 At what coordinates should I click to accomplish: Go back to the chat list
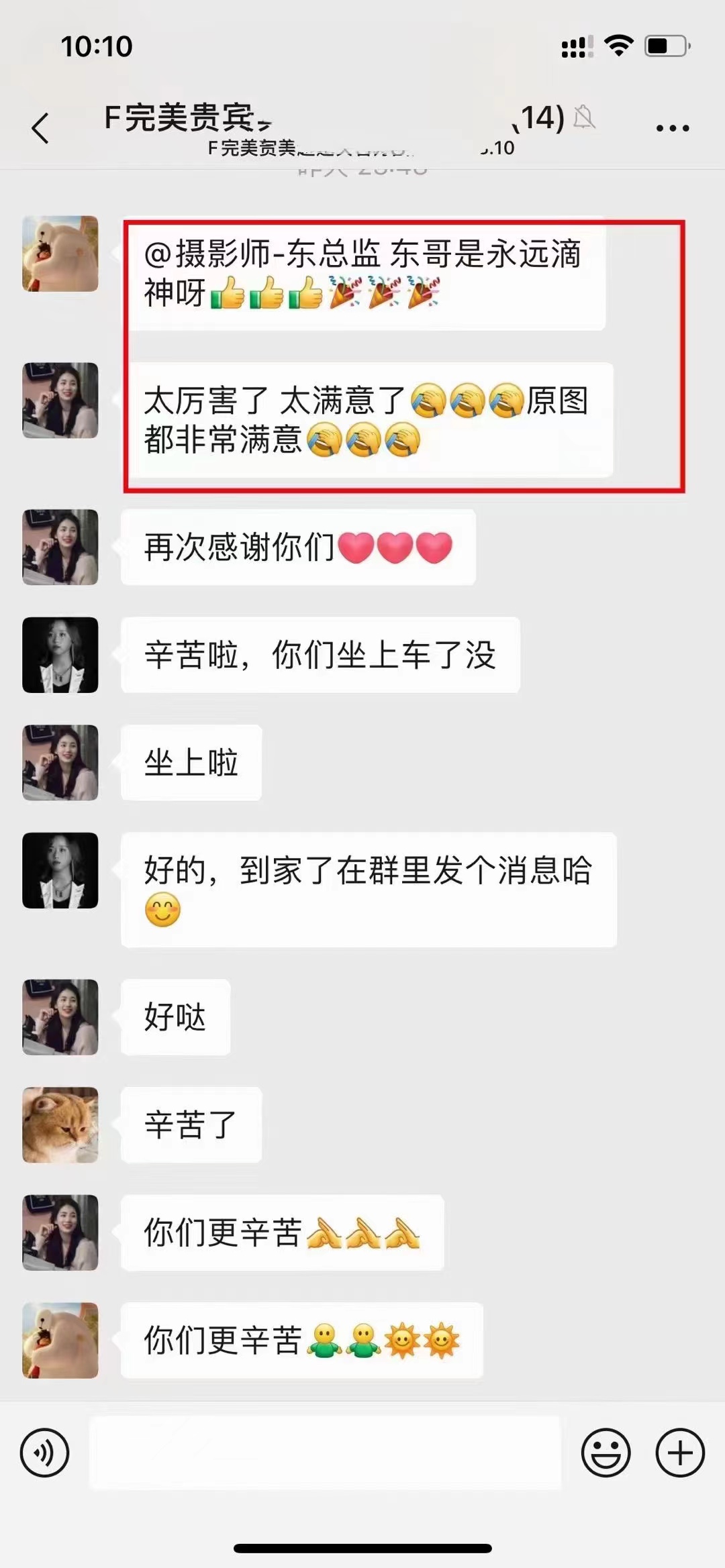(x=40, y=127)
